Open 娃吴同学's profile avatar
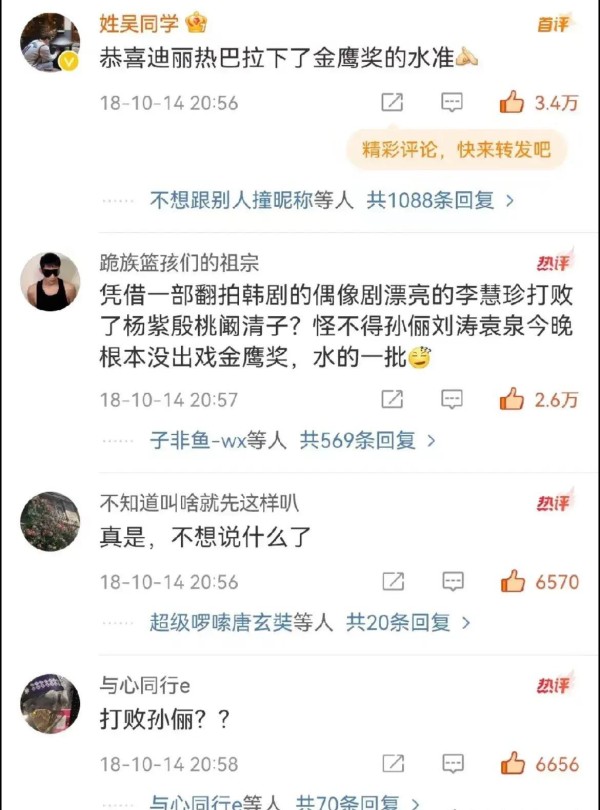The width and height of the screenshot is (600, 810). point(49,43)
